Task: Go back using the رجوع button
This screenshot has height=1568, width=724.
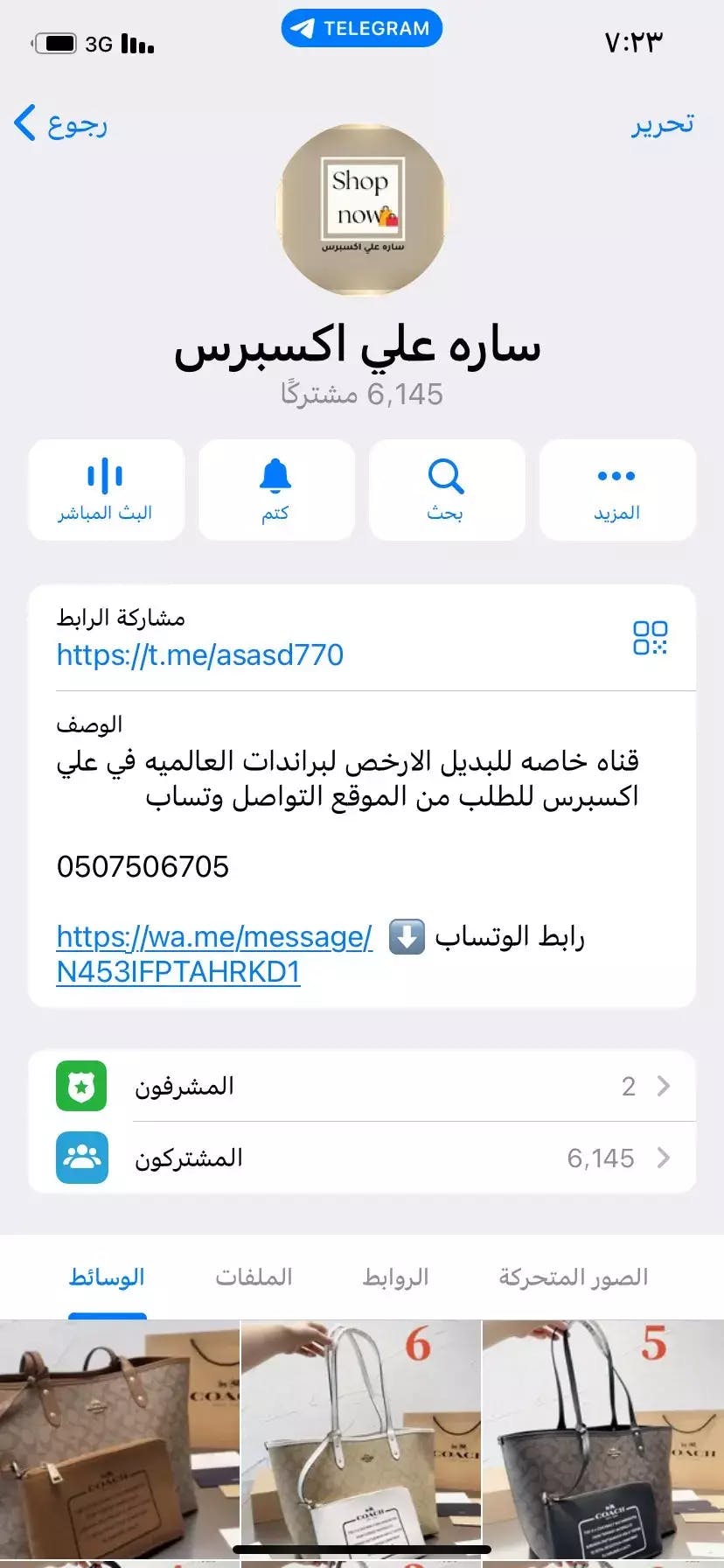Action: coord(61,123)
